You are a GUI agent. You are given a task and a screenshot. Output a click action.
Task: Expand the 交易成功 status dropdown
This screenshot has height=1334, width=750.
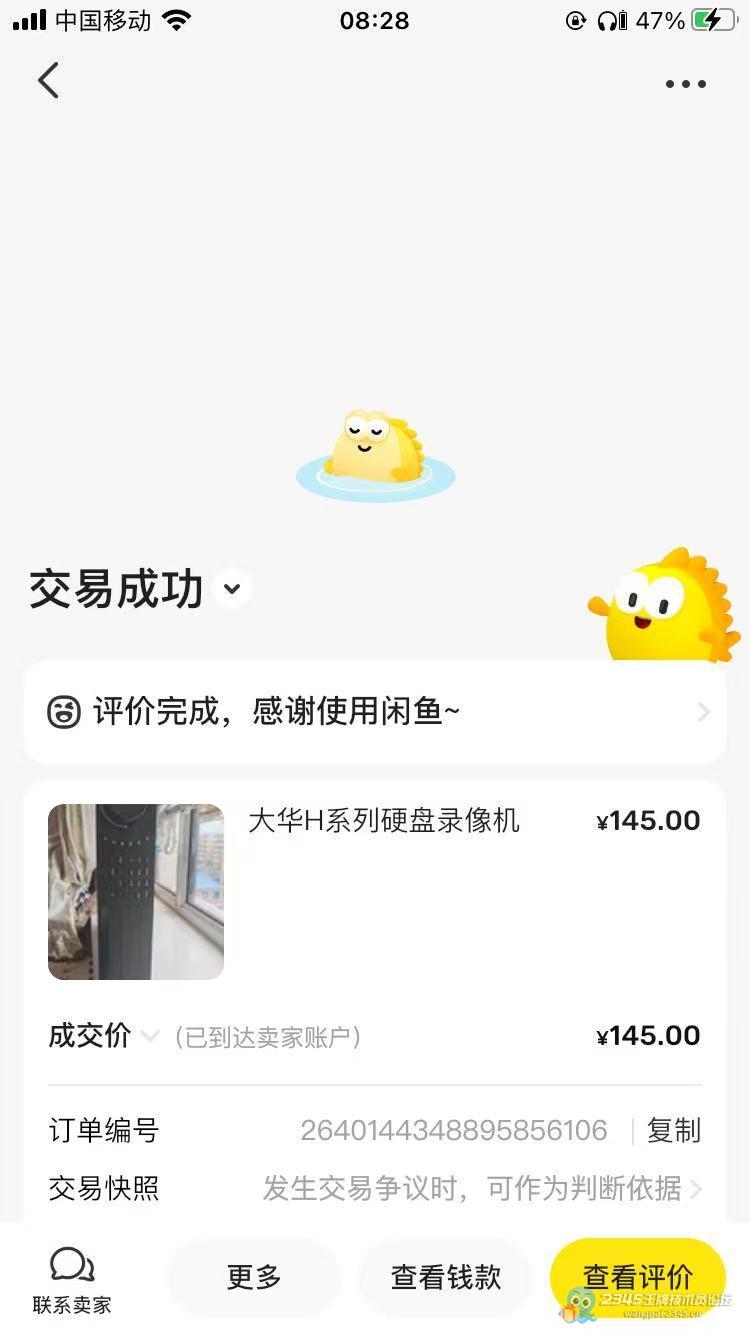(x=232, y=589)
